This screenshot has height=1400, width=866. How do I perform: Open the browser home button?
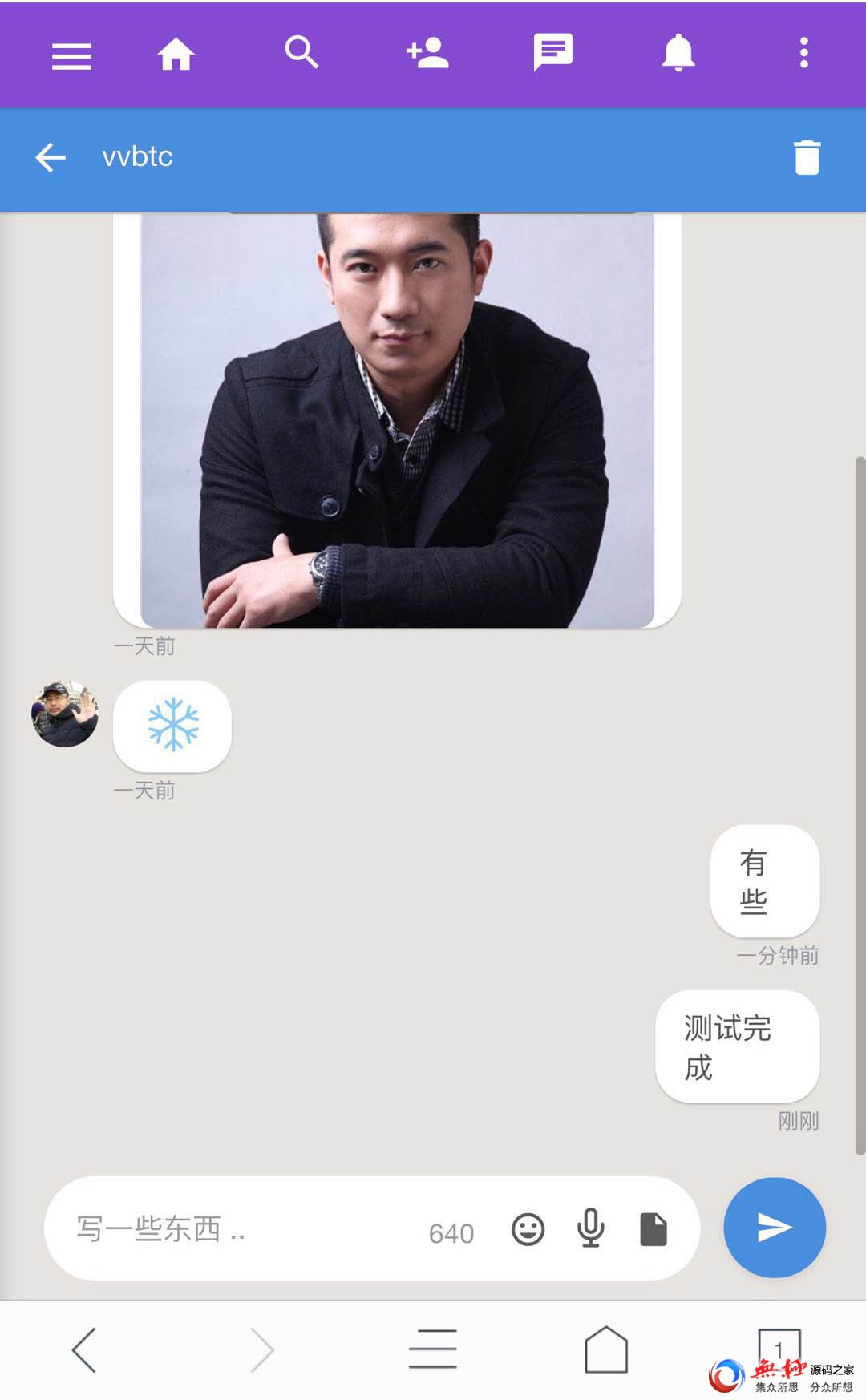(x=606, y=1349)
